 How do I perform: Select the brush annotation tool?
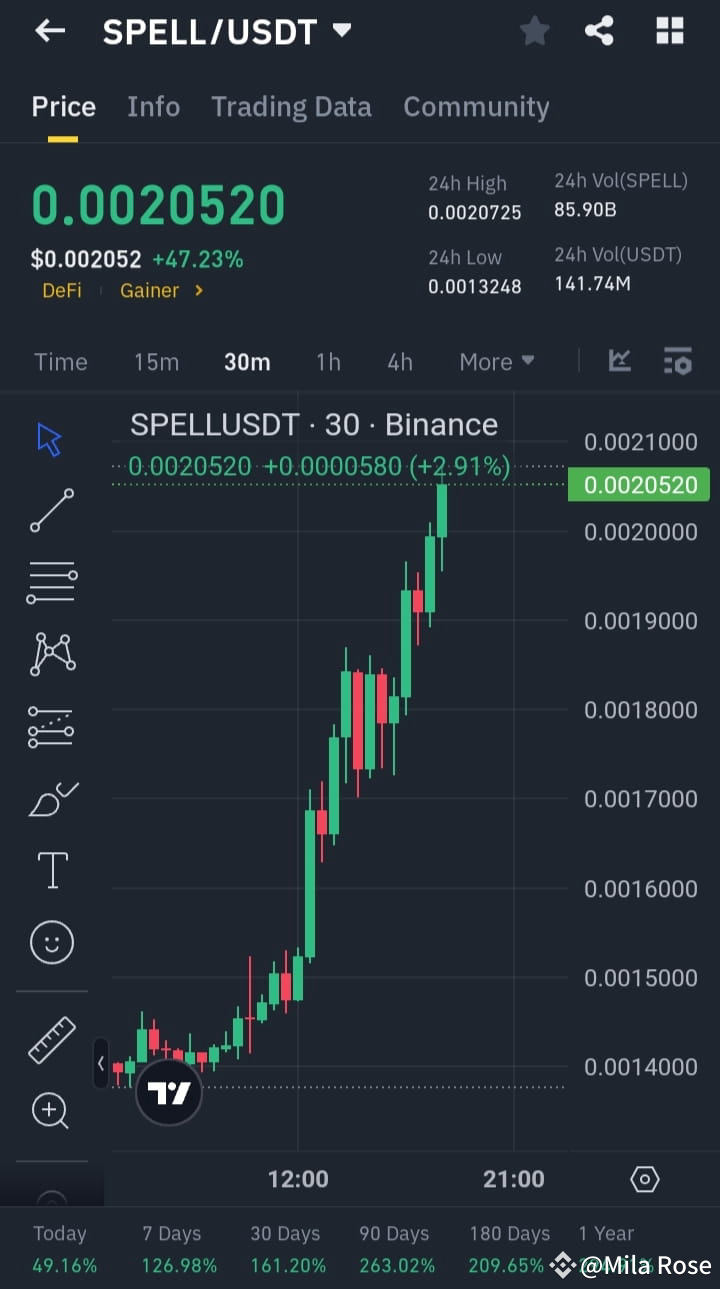click(x=51, y=799)
